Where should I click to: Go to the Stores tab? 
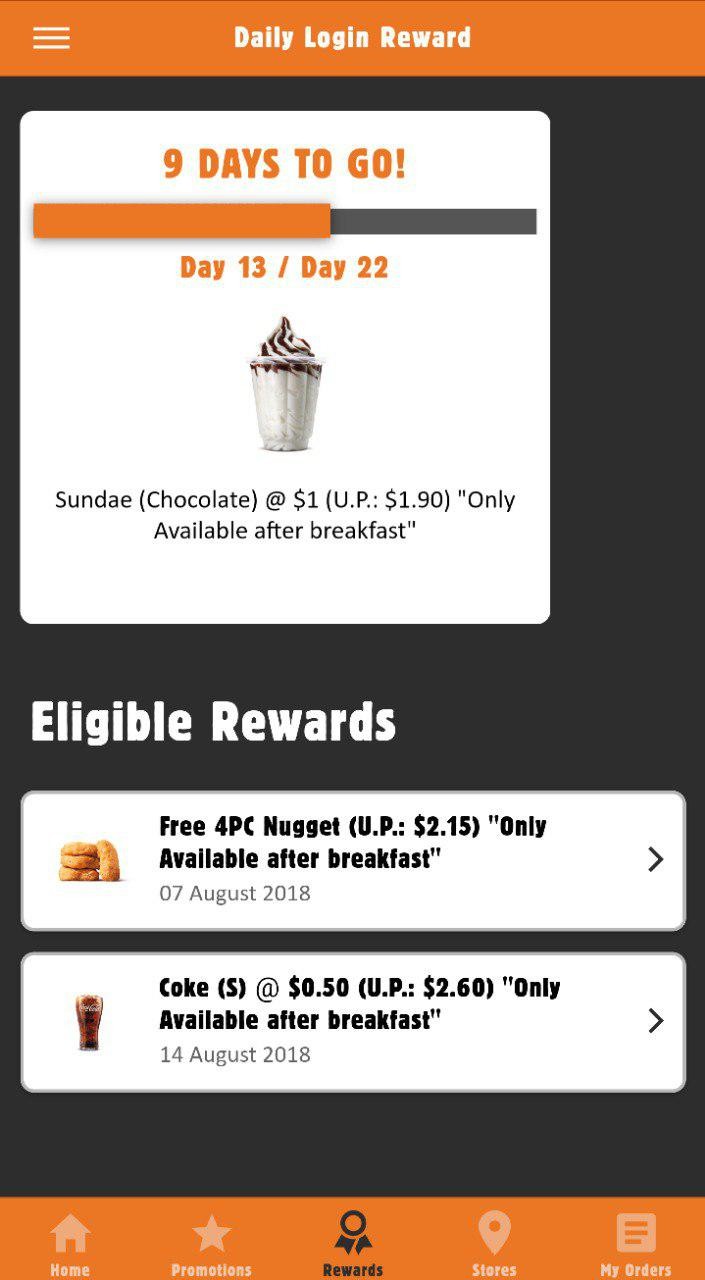point(494,1243)
